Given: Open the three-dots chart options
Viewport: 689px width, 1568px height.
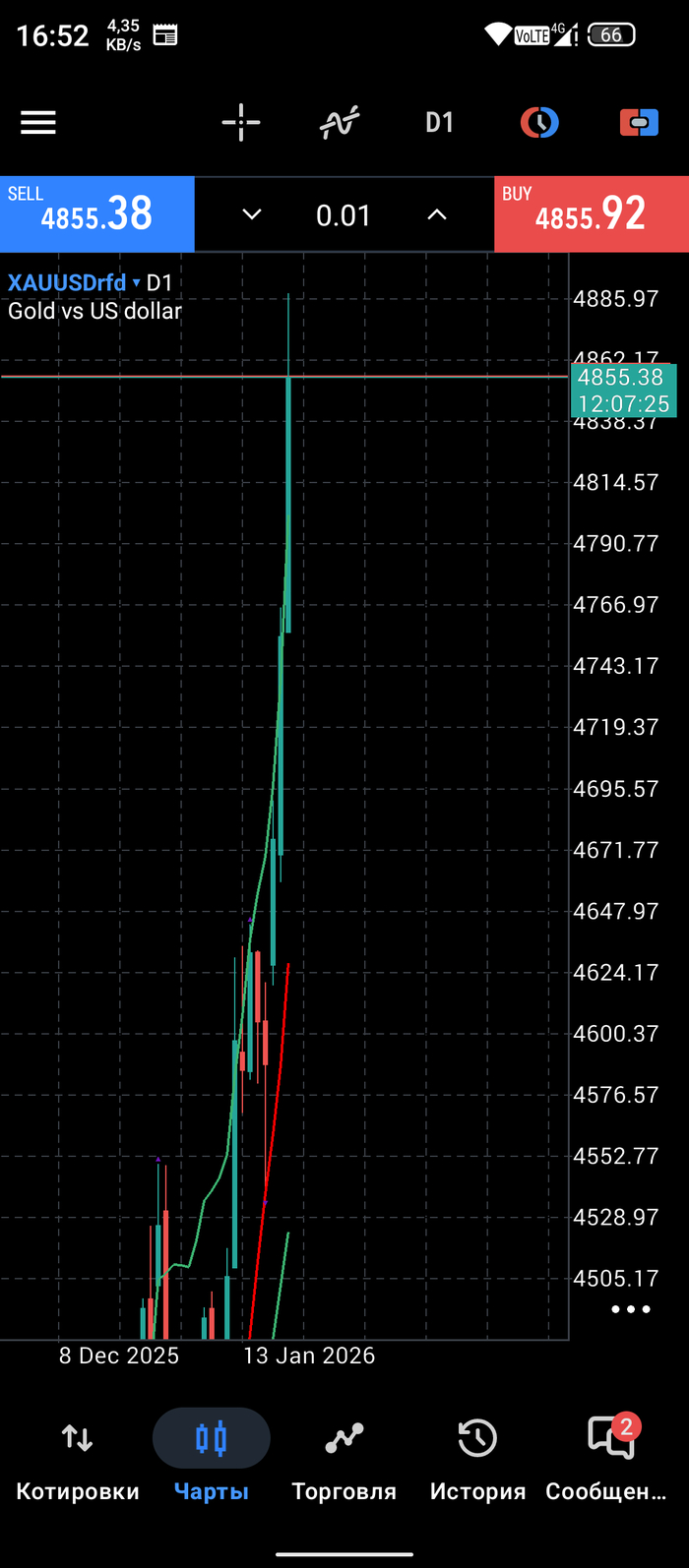Looking at the screenshot, I should [x=631, y=1309].
